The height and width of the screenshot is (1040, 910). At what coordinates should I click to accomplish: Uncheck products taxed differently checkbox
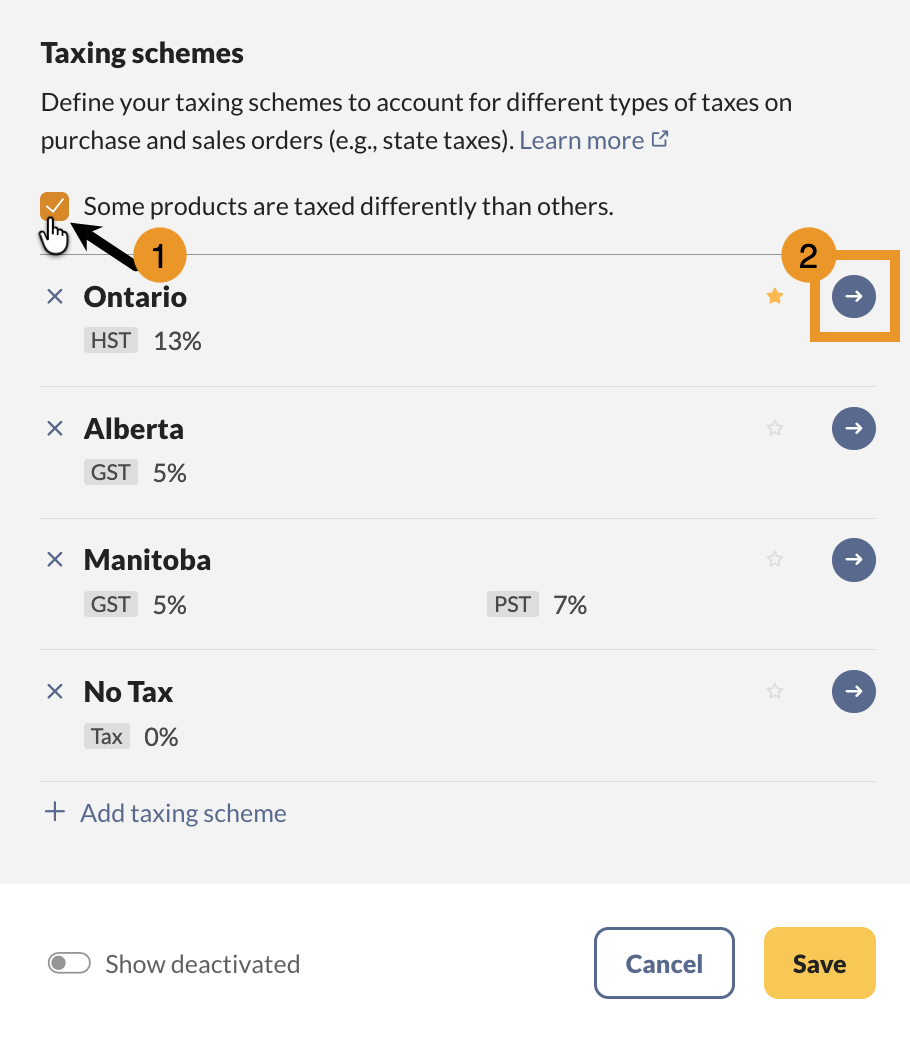(x=54, y=206)
